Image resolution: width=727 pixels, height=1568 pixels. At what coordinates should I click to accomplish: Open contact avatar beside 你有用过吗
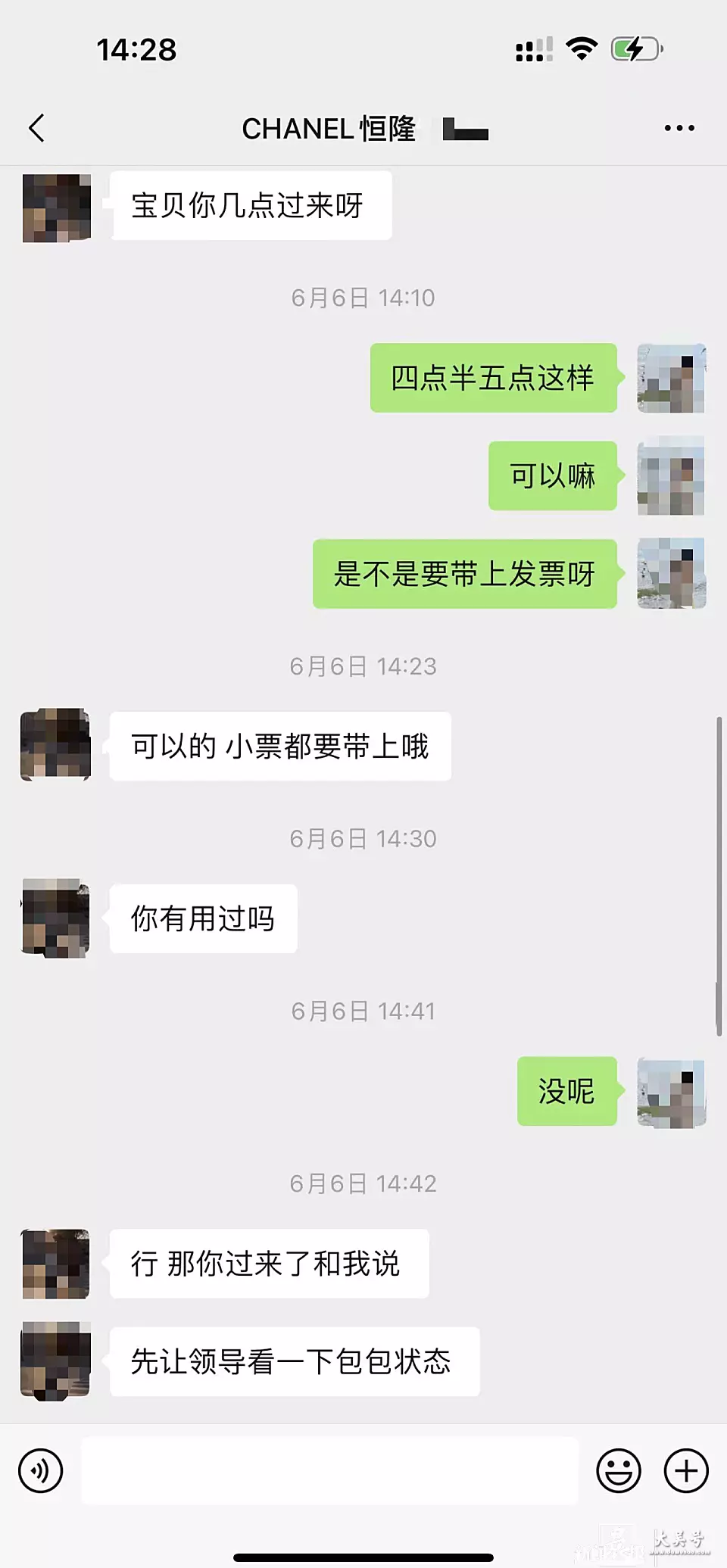point(56,918)
